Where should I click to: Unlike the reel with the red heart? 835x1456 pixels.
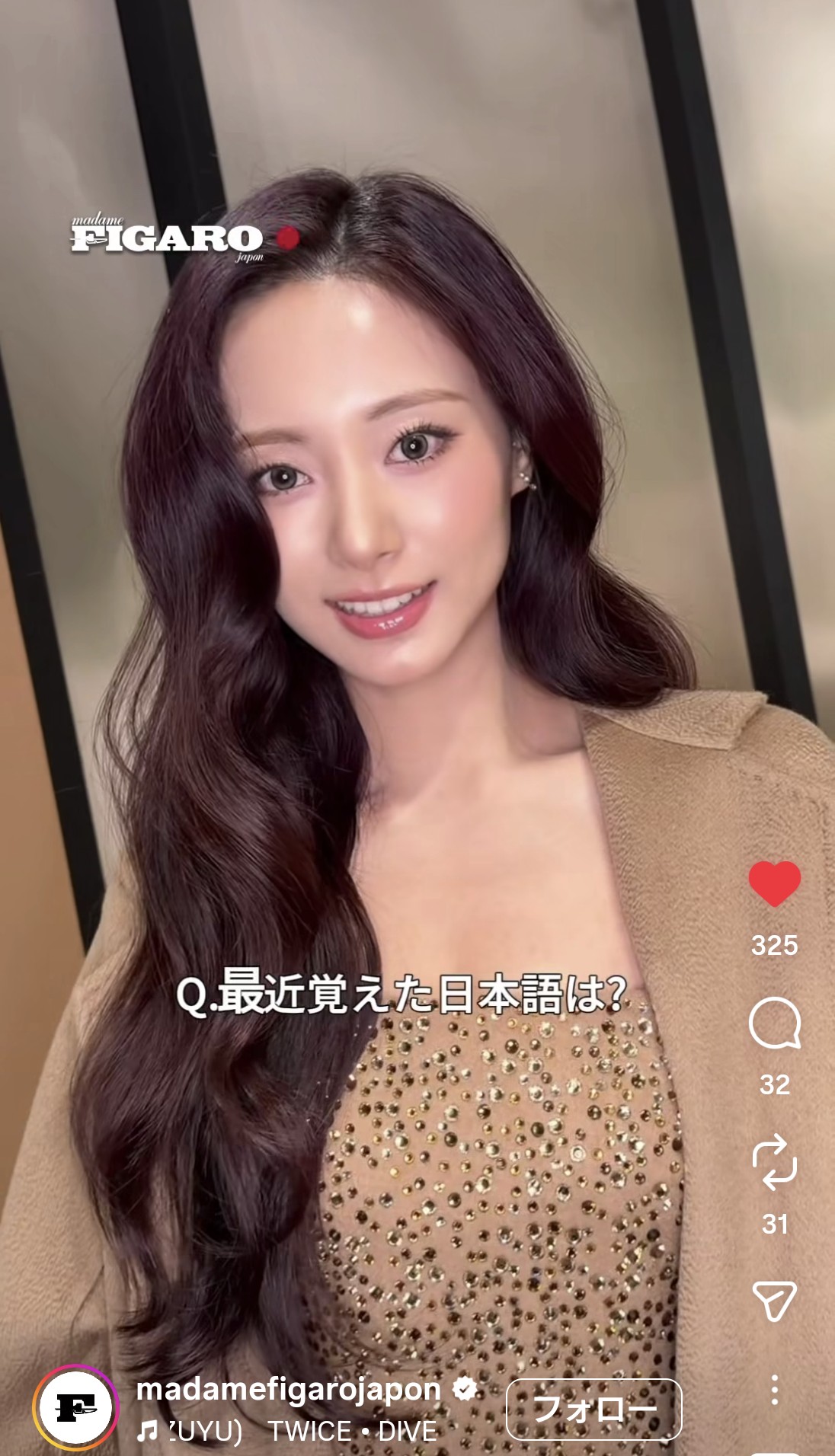(774, 883)
